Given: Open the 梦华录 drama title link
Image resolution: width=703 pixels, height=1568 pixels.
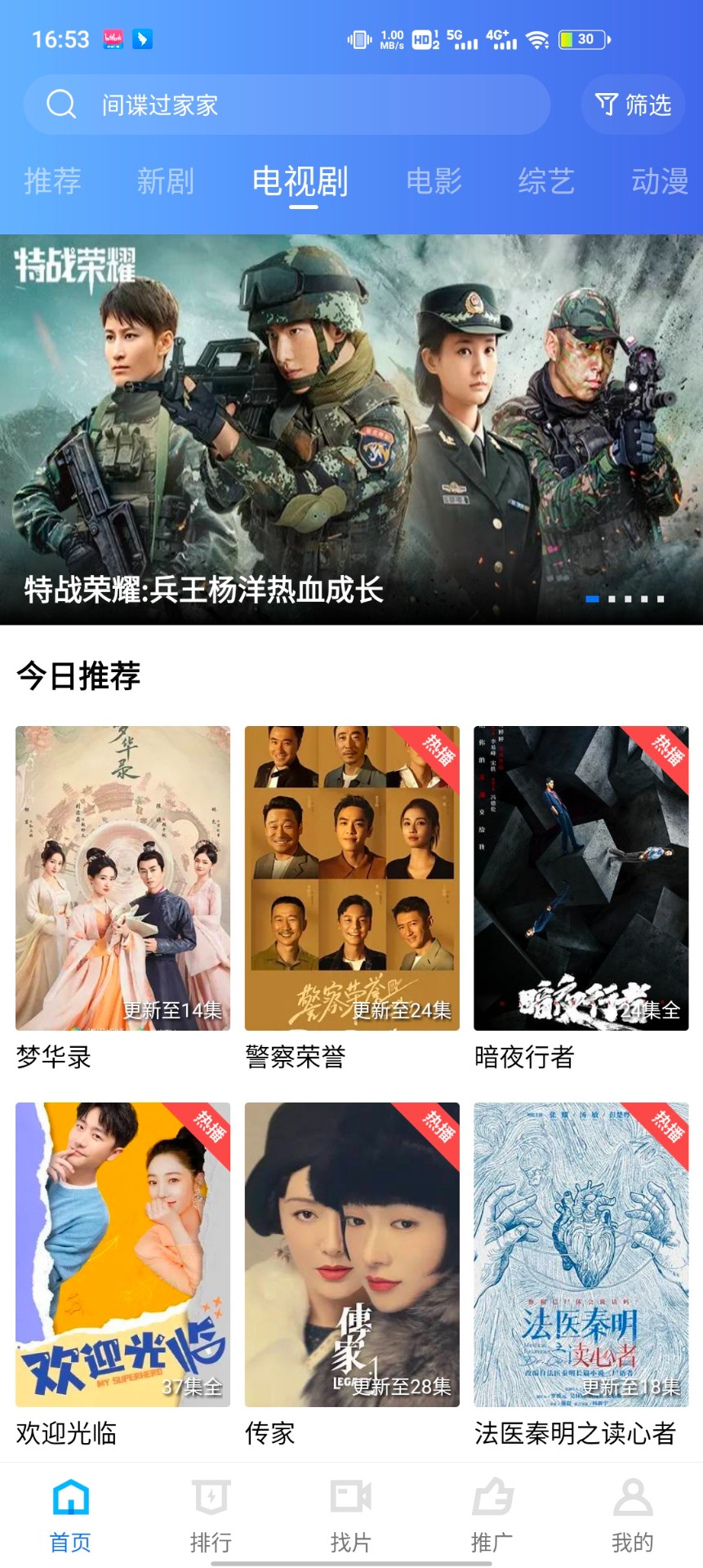Looking at the screenshot, I should [x=54, y=1058].
